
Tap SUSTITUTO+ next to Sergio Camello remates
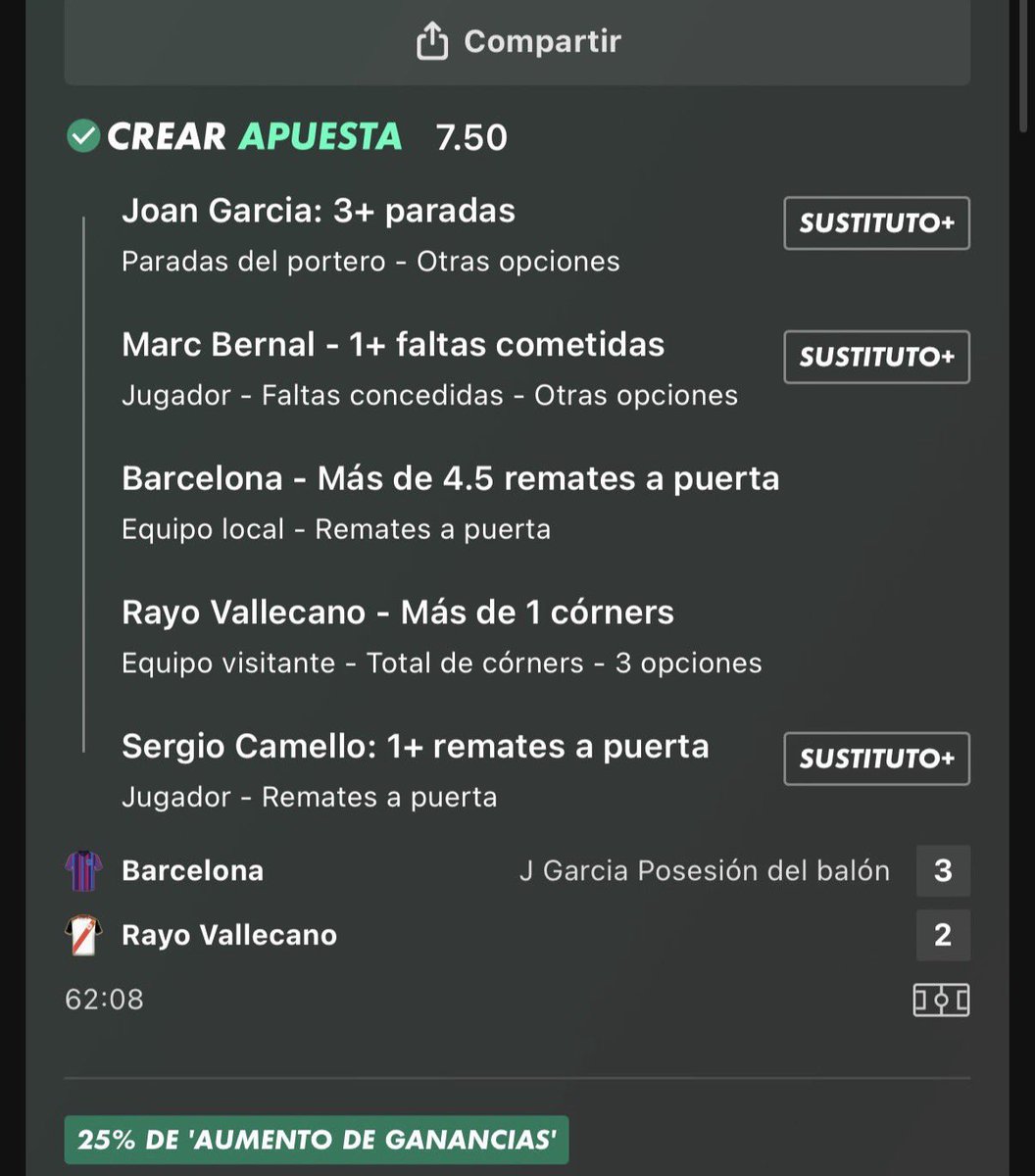click(876, 759)
